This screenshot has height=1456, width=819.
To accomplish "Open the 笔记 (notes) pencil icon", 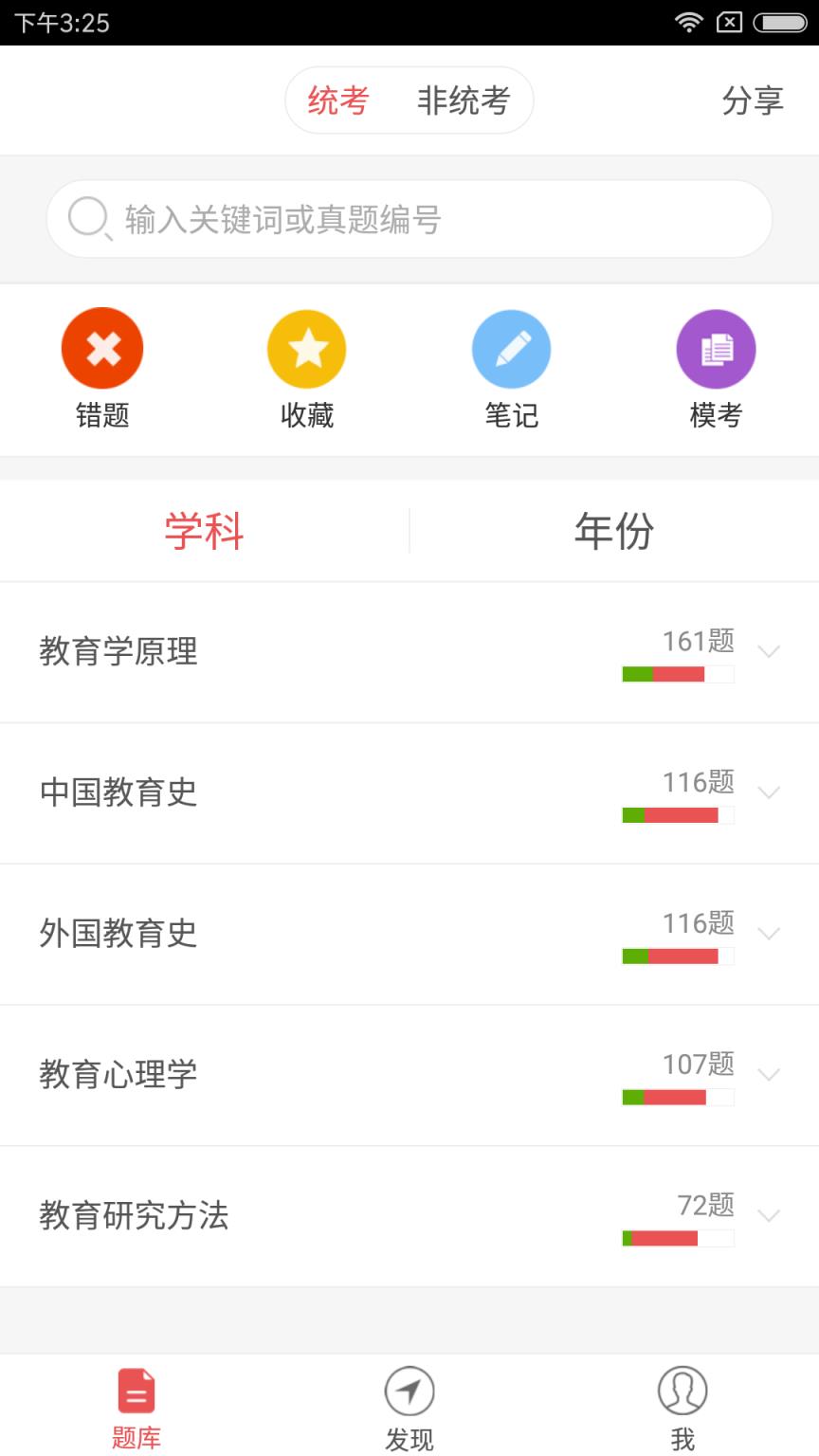I will (x=511, y=348).
